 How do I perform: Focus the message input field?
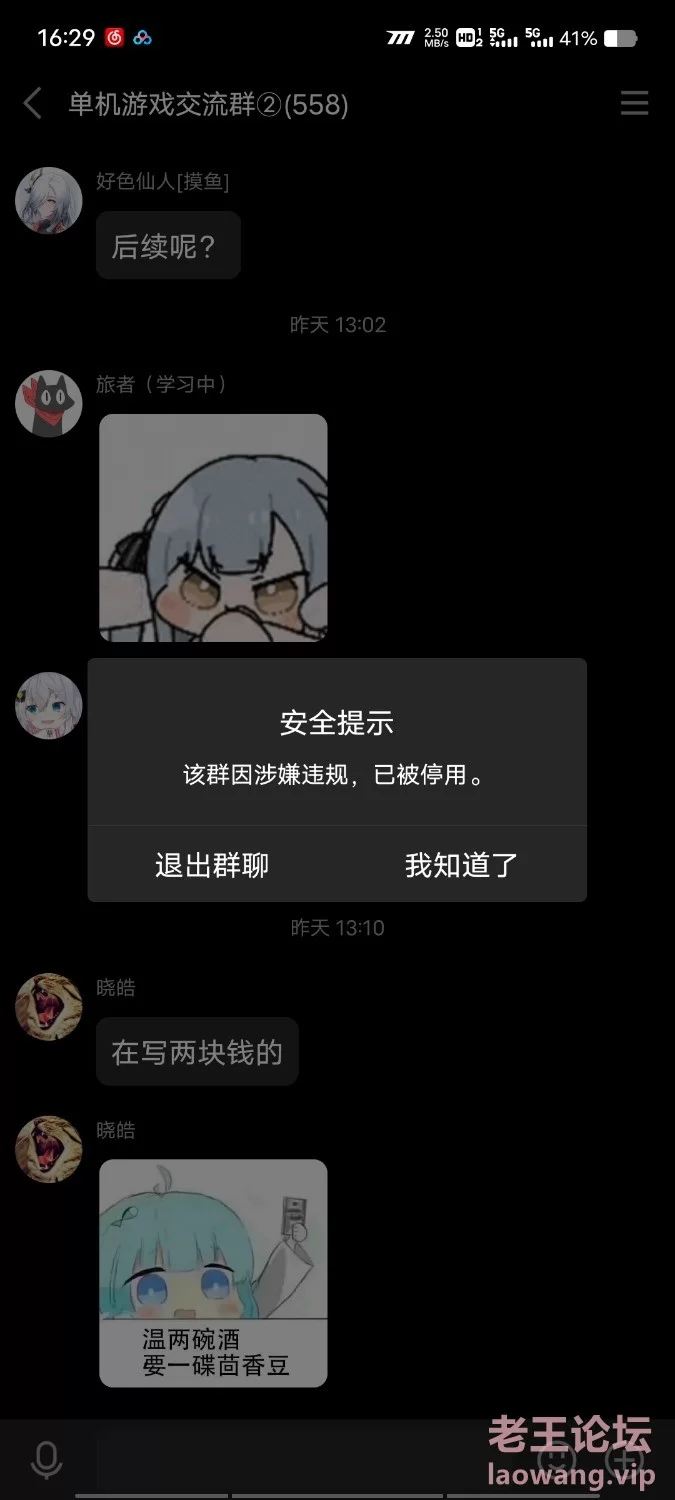(300, 1462)
